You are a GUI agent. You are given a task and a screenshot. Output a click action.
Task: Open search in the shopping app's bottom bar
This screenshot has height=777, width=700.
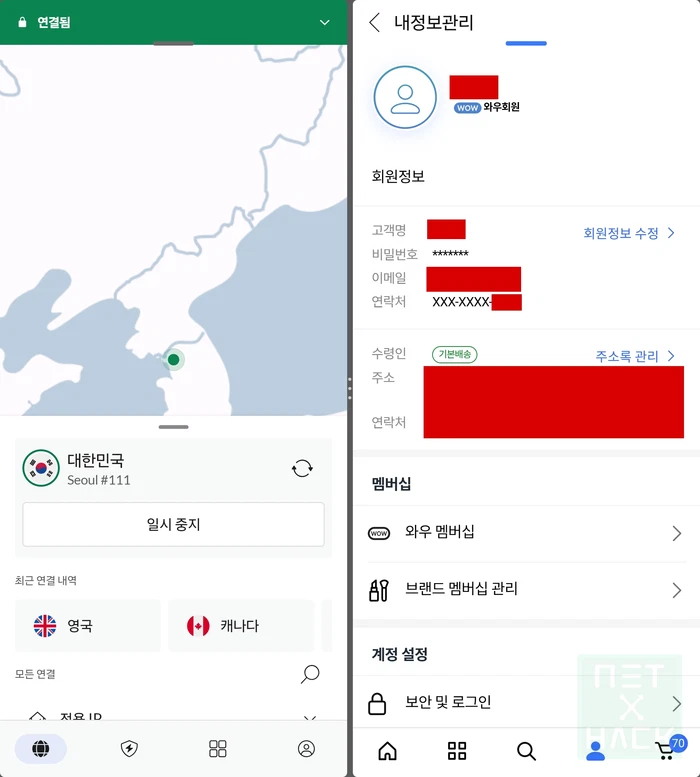pyautogui.click(x=526, y=751)
